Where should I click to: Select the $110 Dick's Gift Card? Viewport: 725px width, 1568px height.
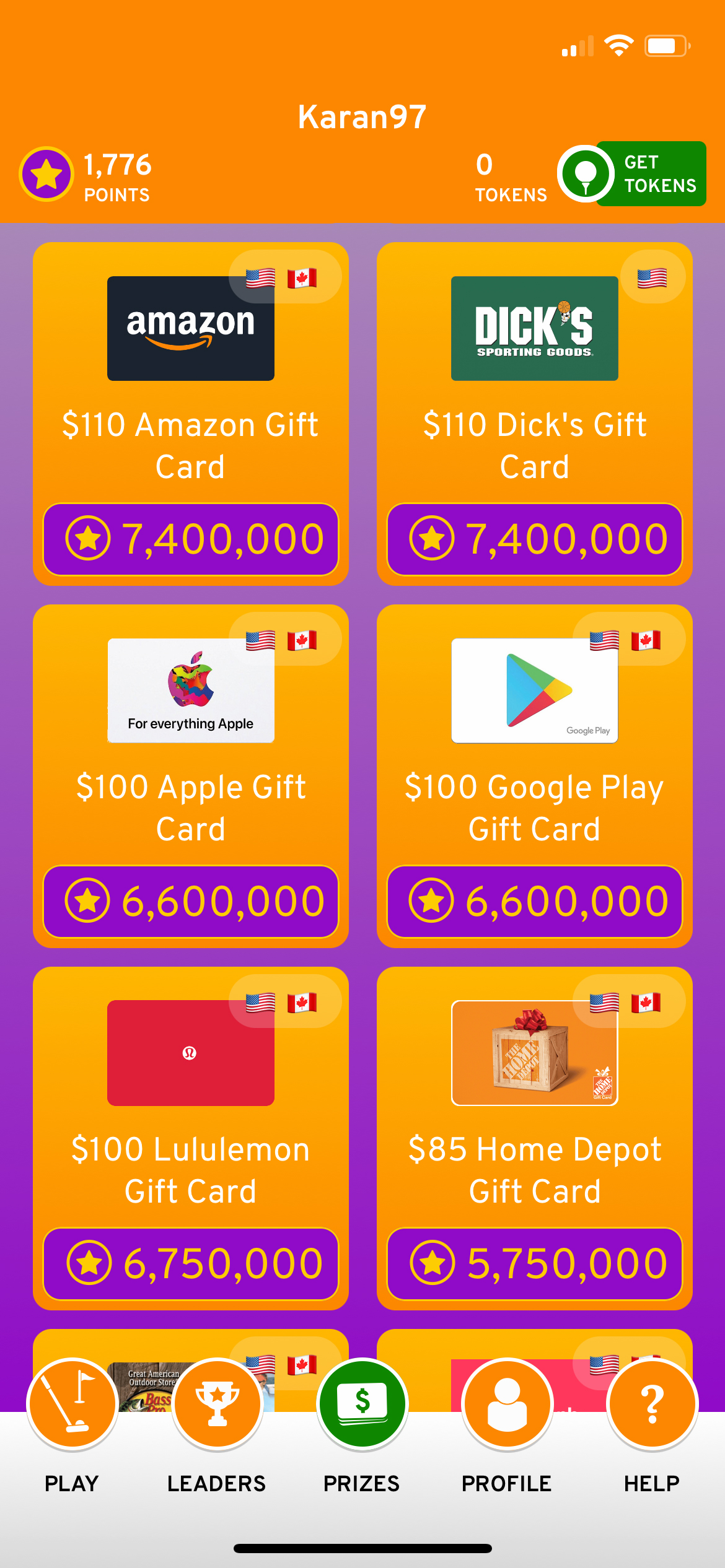tap(534, 413)
